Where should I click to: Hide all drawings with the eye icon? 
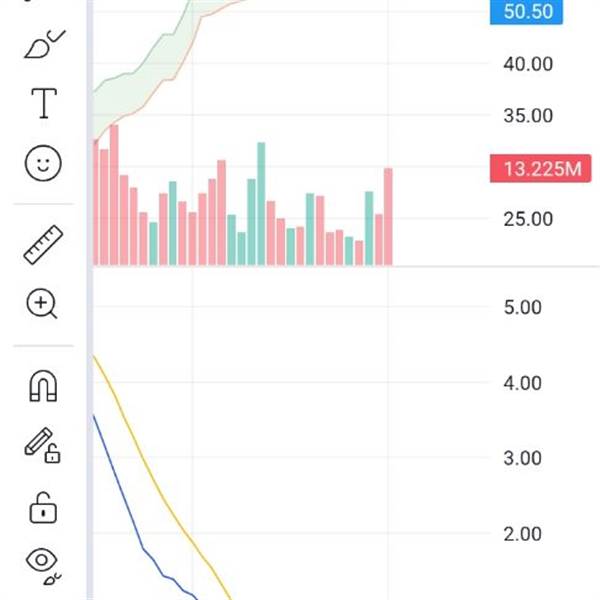[43, 562]
